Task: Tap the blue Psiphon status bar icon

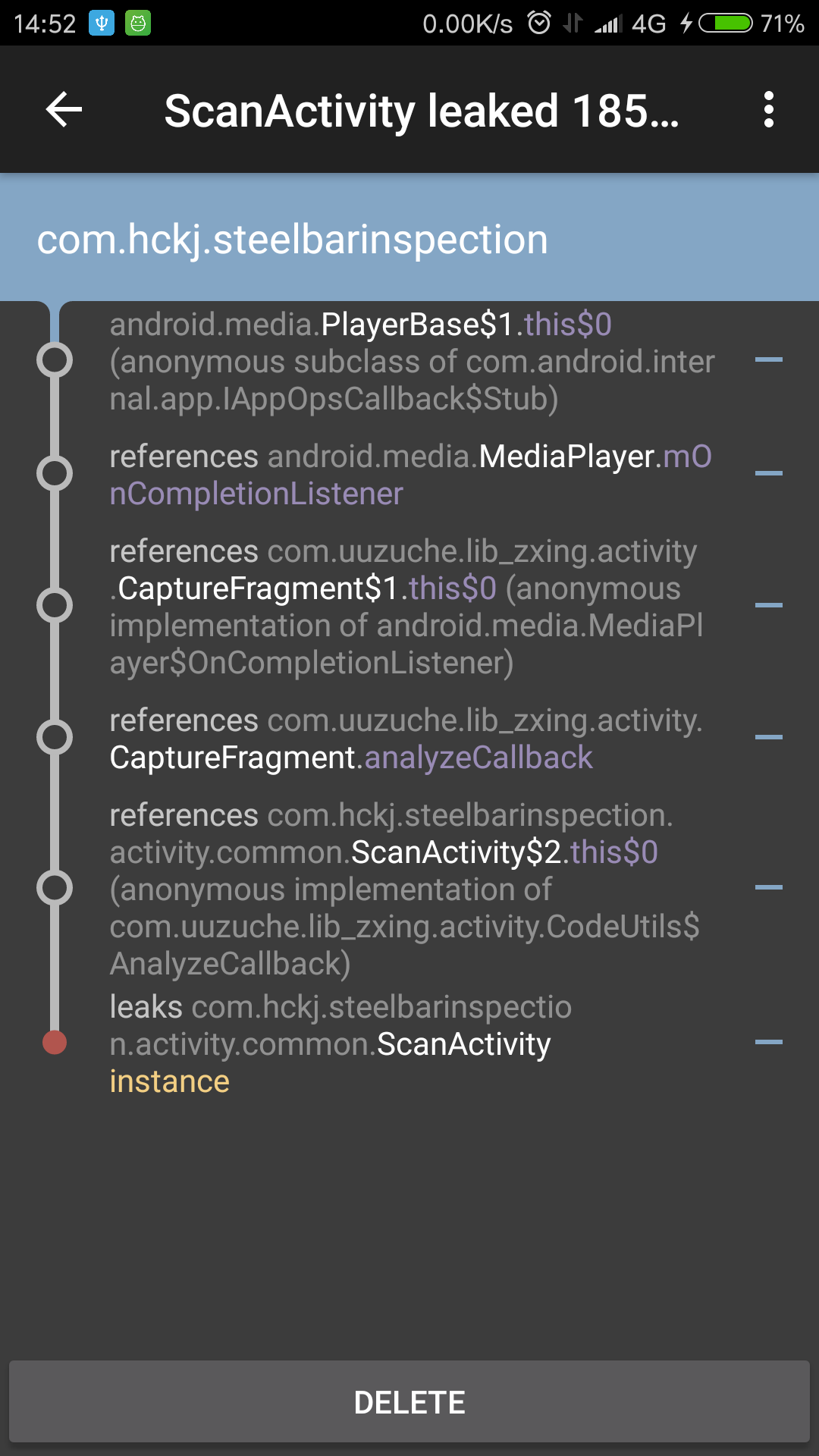Action: tap(103, 23)
